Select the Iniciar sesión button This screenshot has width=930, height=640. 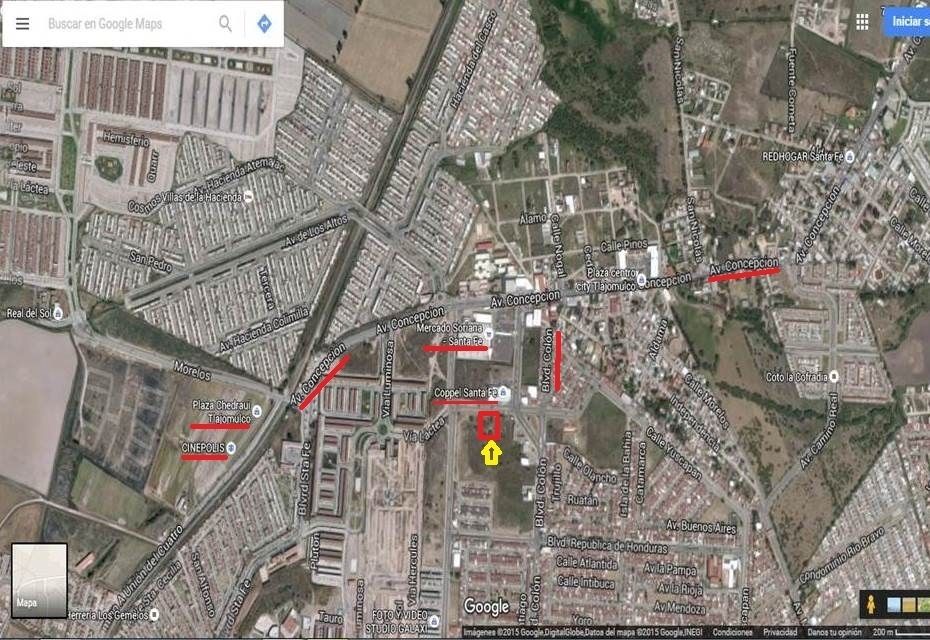(x=908, y=21)
